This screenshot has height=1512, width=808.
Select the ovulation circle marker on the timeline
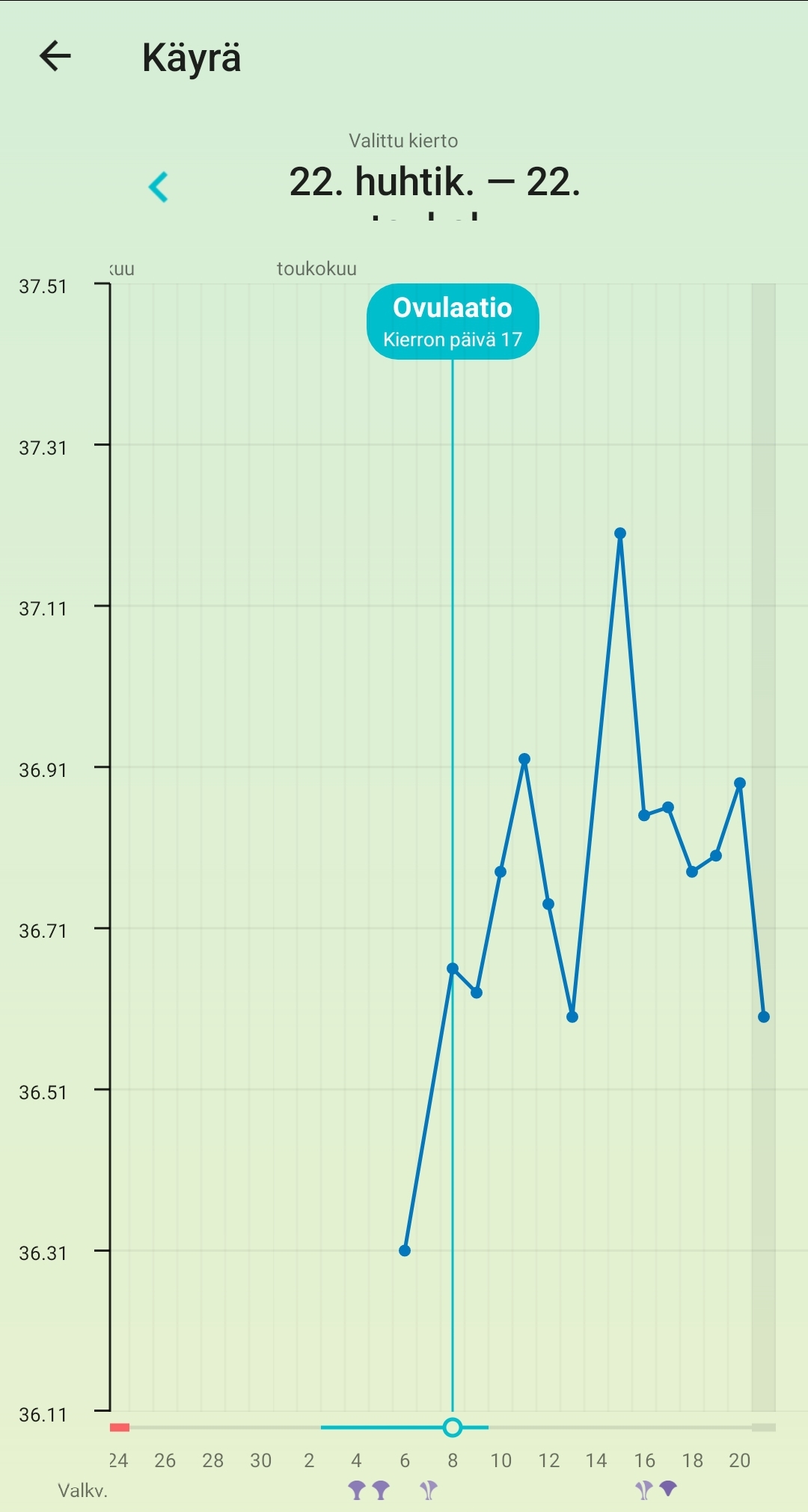click(453, 1428)
